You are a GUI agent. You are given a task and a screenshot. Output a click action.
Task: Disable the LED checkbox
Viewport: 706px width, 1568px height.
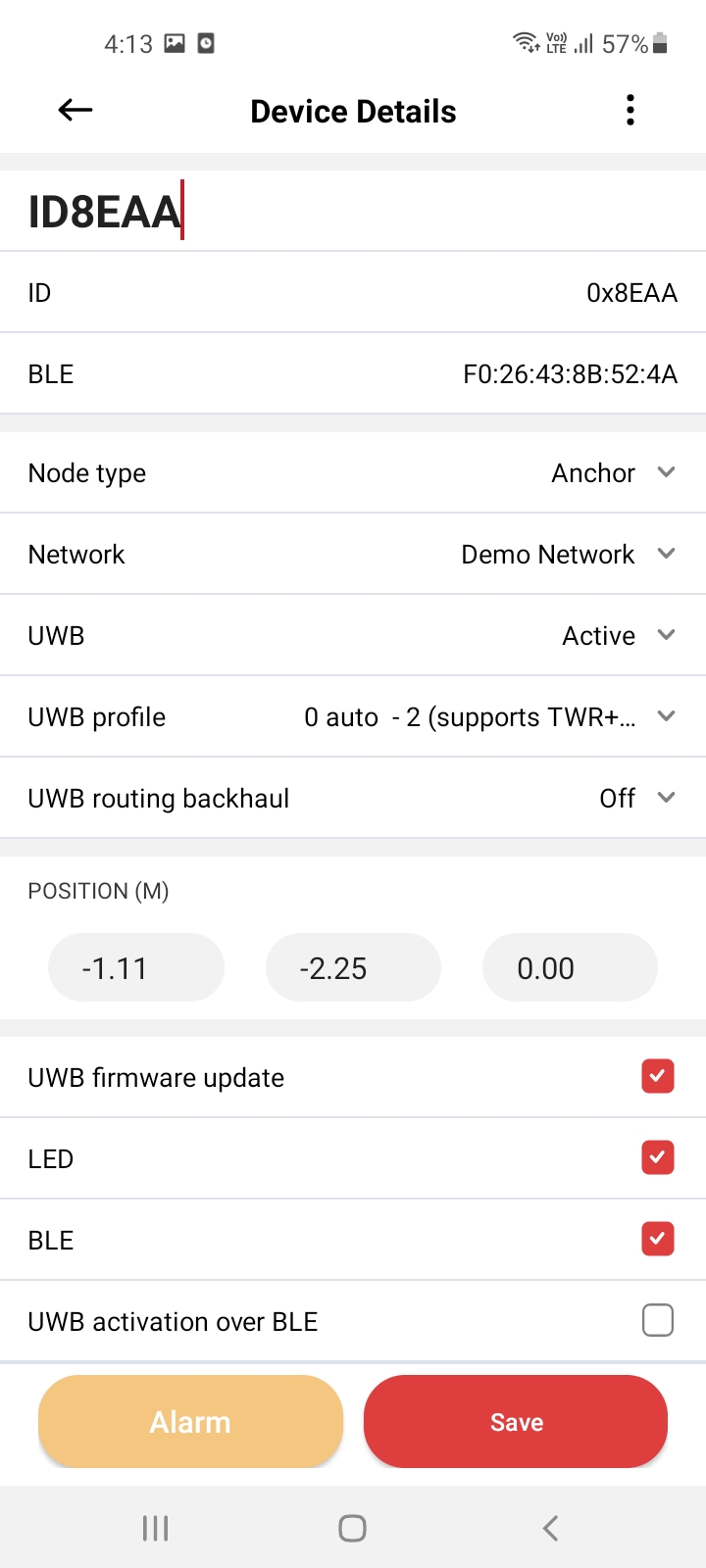coord(658,1158)
